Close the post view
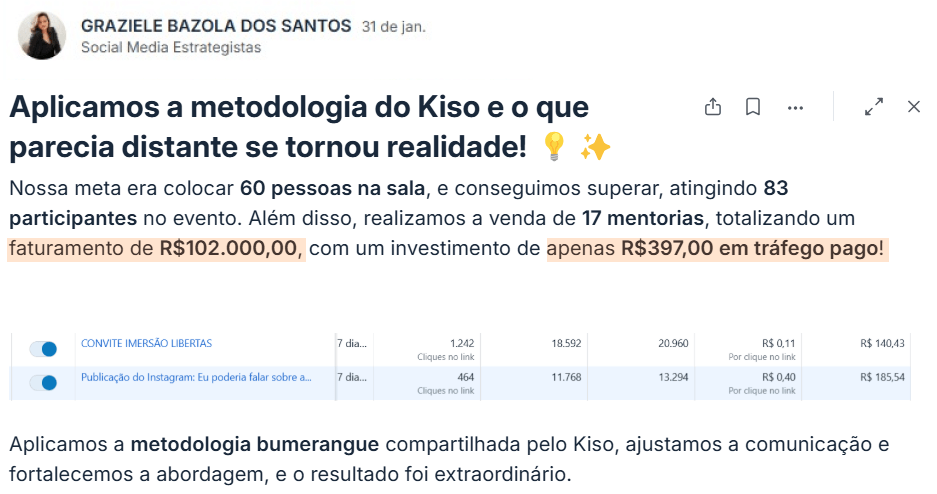Screen dimensions: 937x494 913,107
